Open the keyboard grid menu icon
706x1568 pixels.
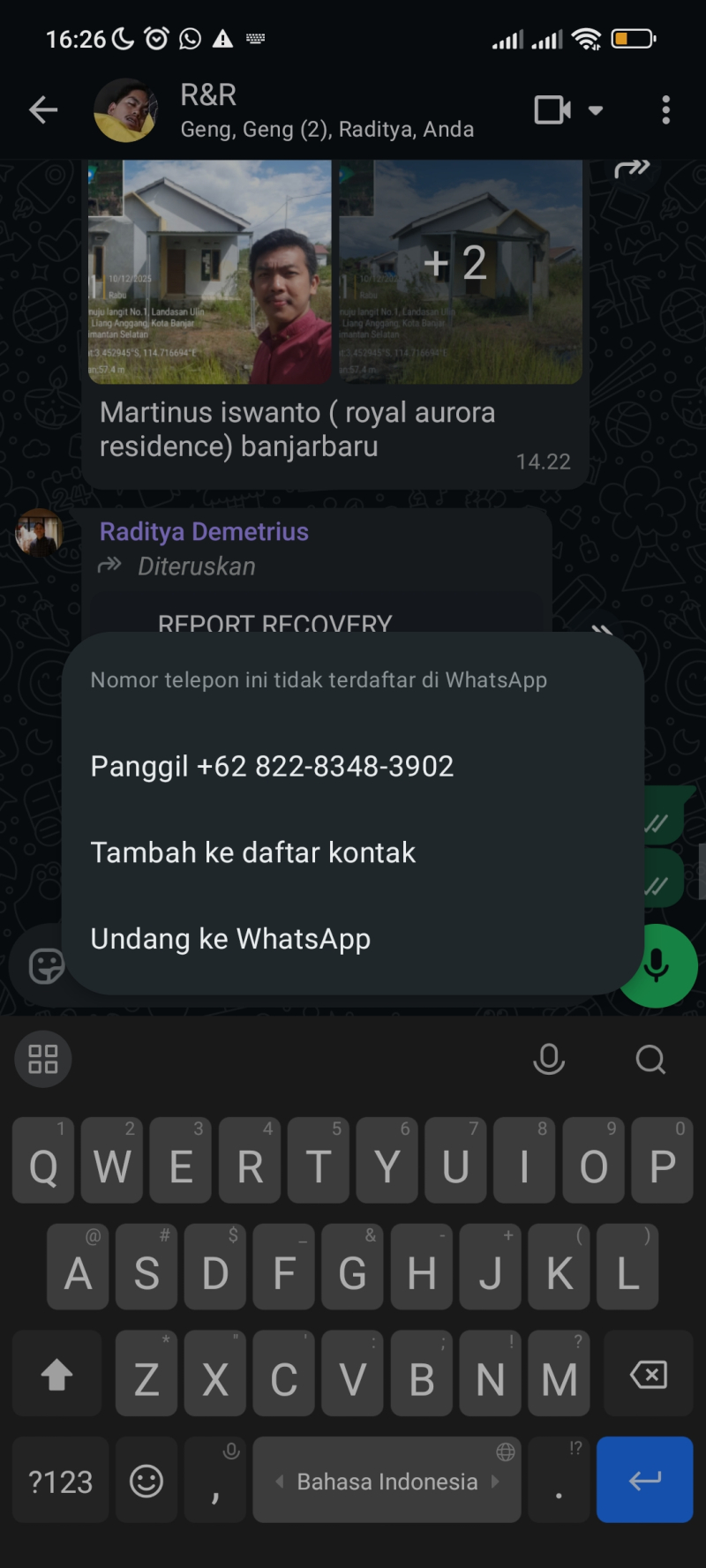click(x=42, y=1059)
